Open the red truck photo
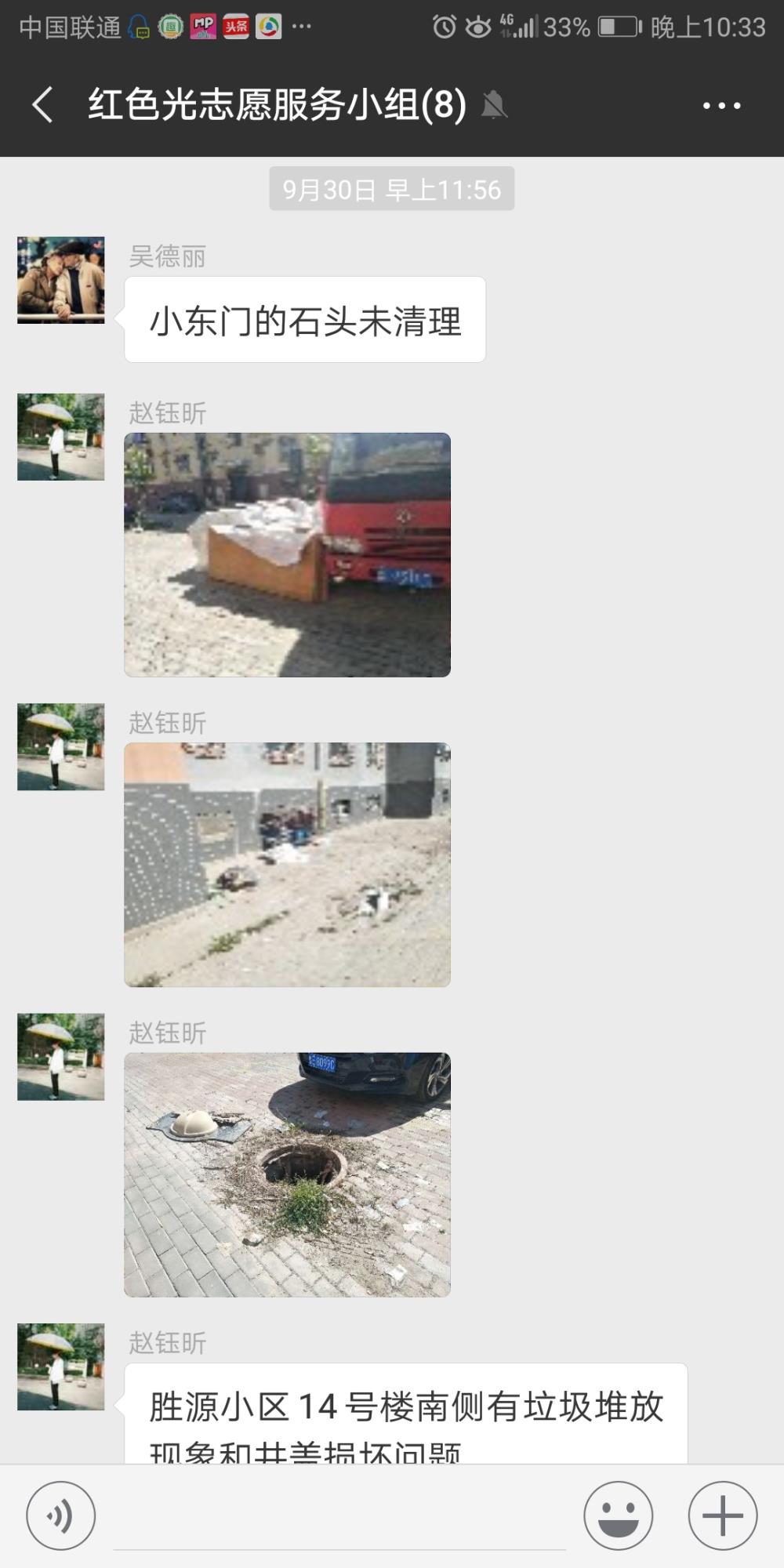 click(x=288, y=555)
